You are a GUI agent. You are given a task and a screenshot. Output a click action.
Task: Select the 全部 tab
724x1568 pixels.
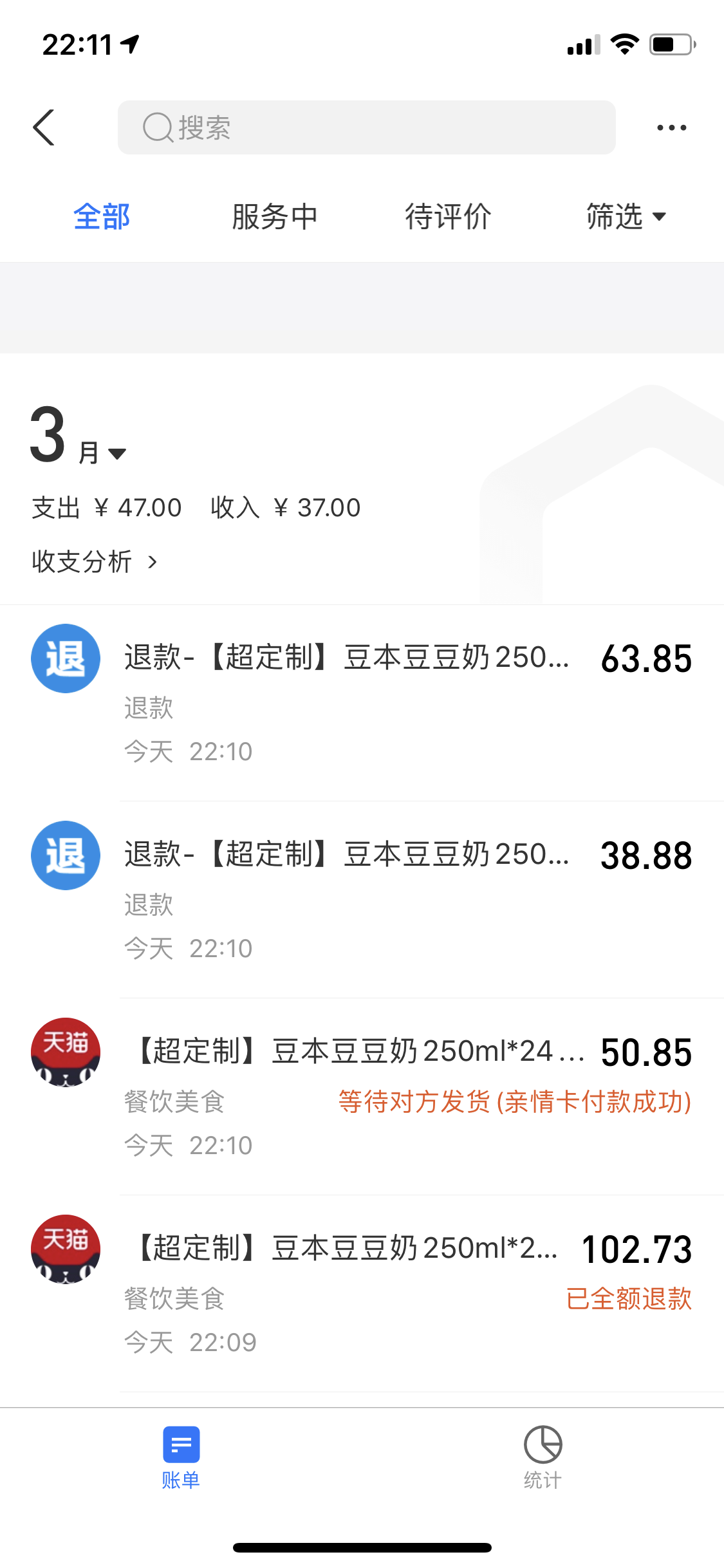[x=102, y=217]
